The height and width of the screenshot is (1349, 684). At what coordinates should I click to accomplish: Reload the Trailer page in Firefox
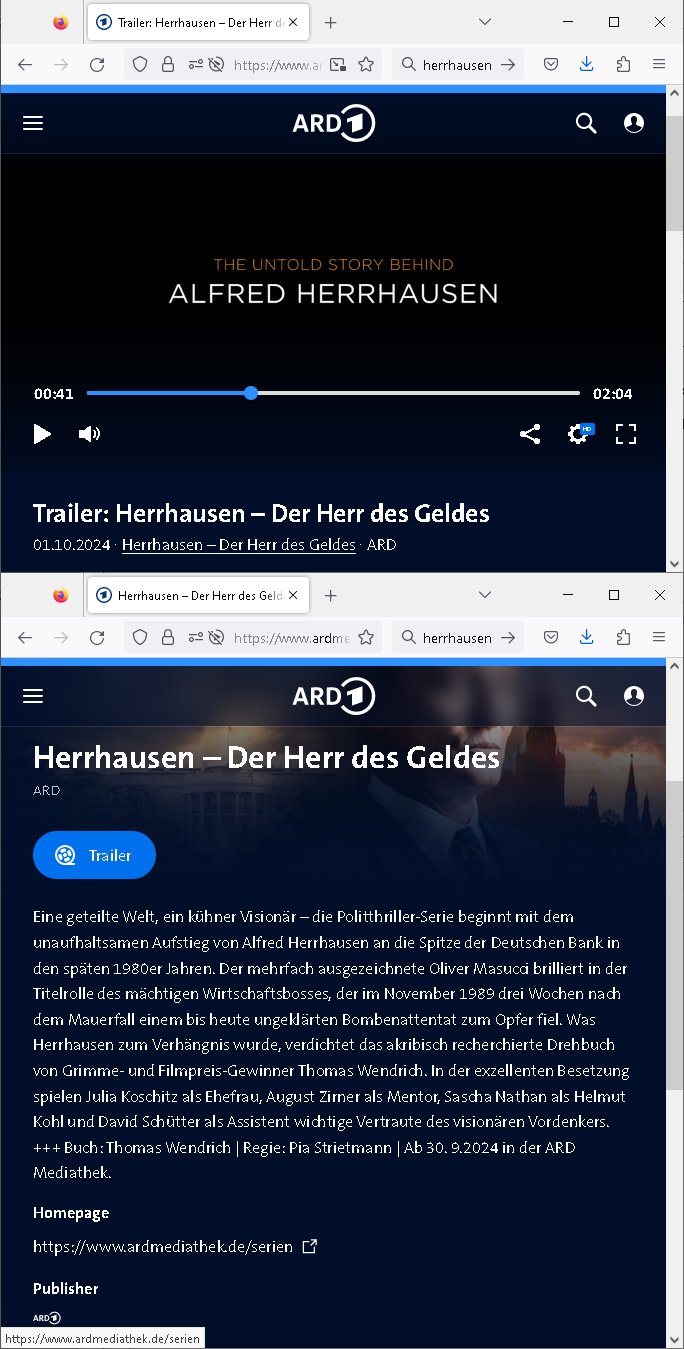click(x=97, y=64)
